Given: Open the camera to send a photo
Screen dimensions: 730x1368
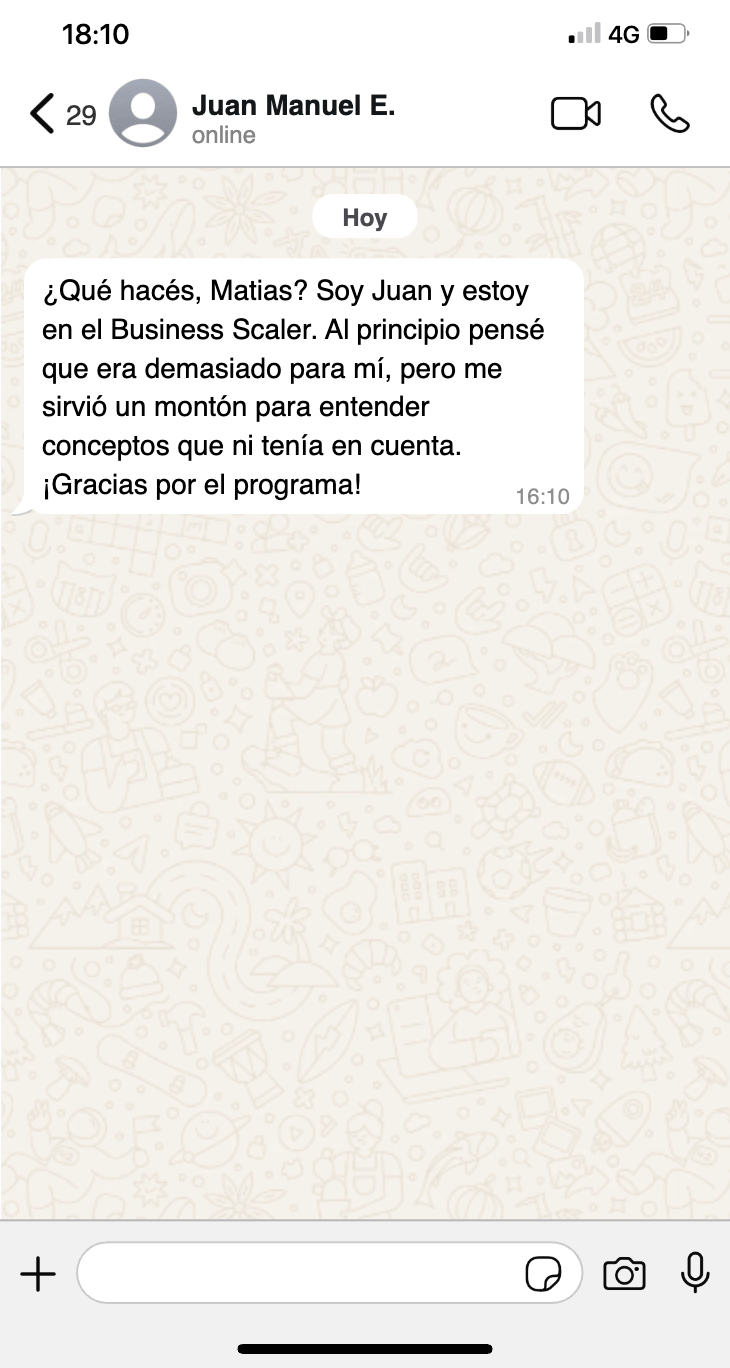Looking at the screenshot, I should (624, 1274).
